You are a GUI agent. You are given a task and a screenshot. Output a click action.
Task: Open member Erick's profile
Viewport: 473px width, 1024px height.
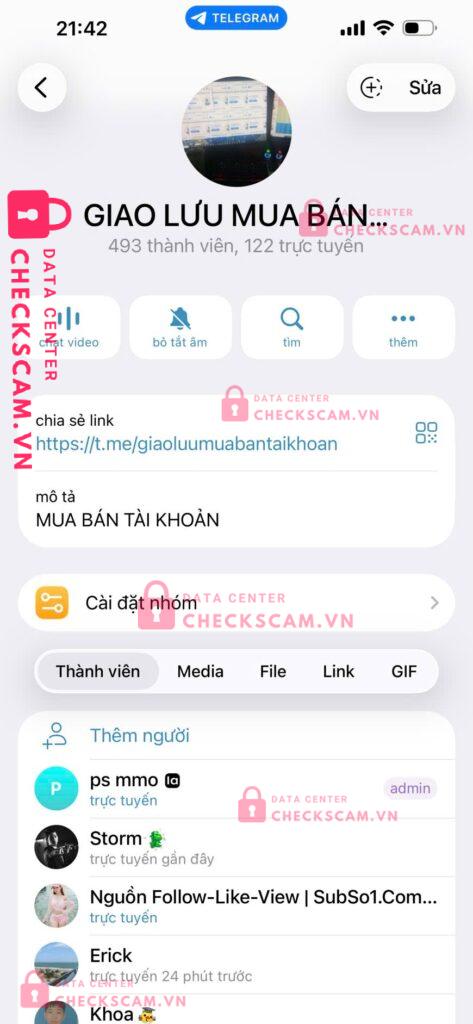(x=236, y=965)
